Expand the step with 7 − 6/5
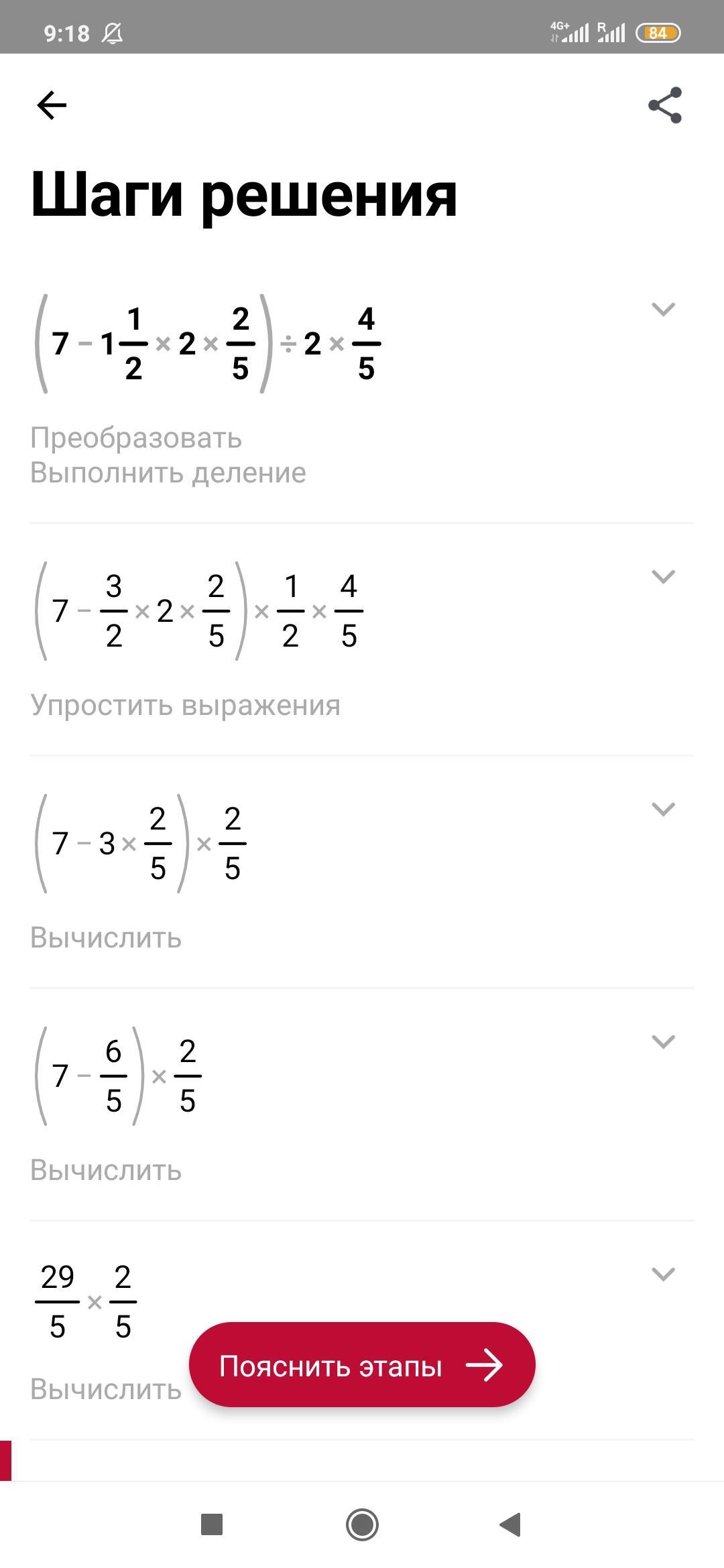This screenshot has width=724, height=1568. [663, 1041]
